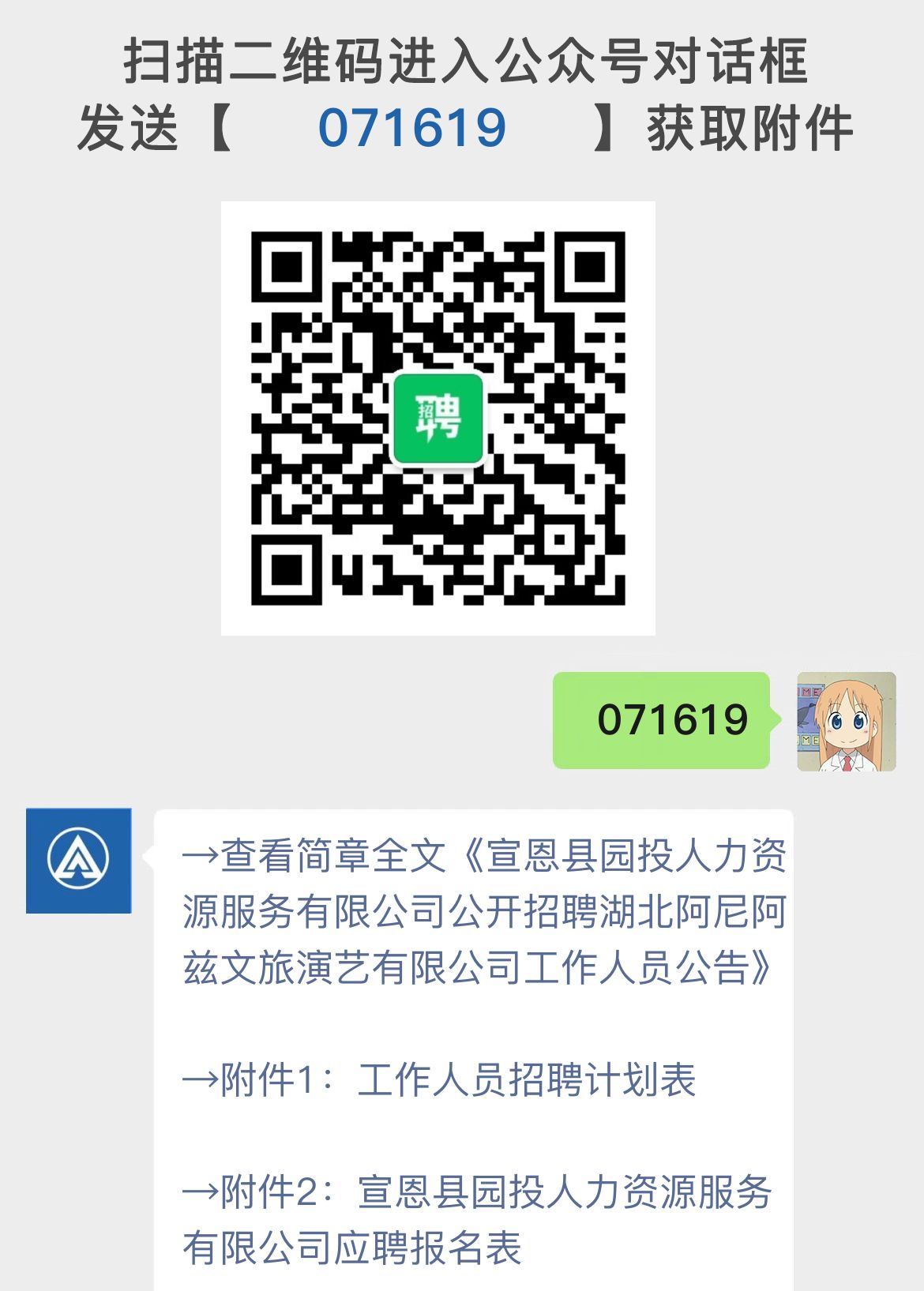Click the reply message bubble from the official account

click(x=474, y=1026)
